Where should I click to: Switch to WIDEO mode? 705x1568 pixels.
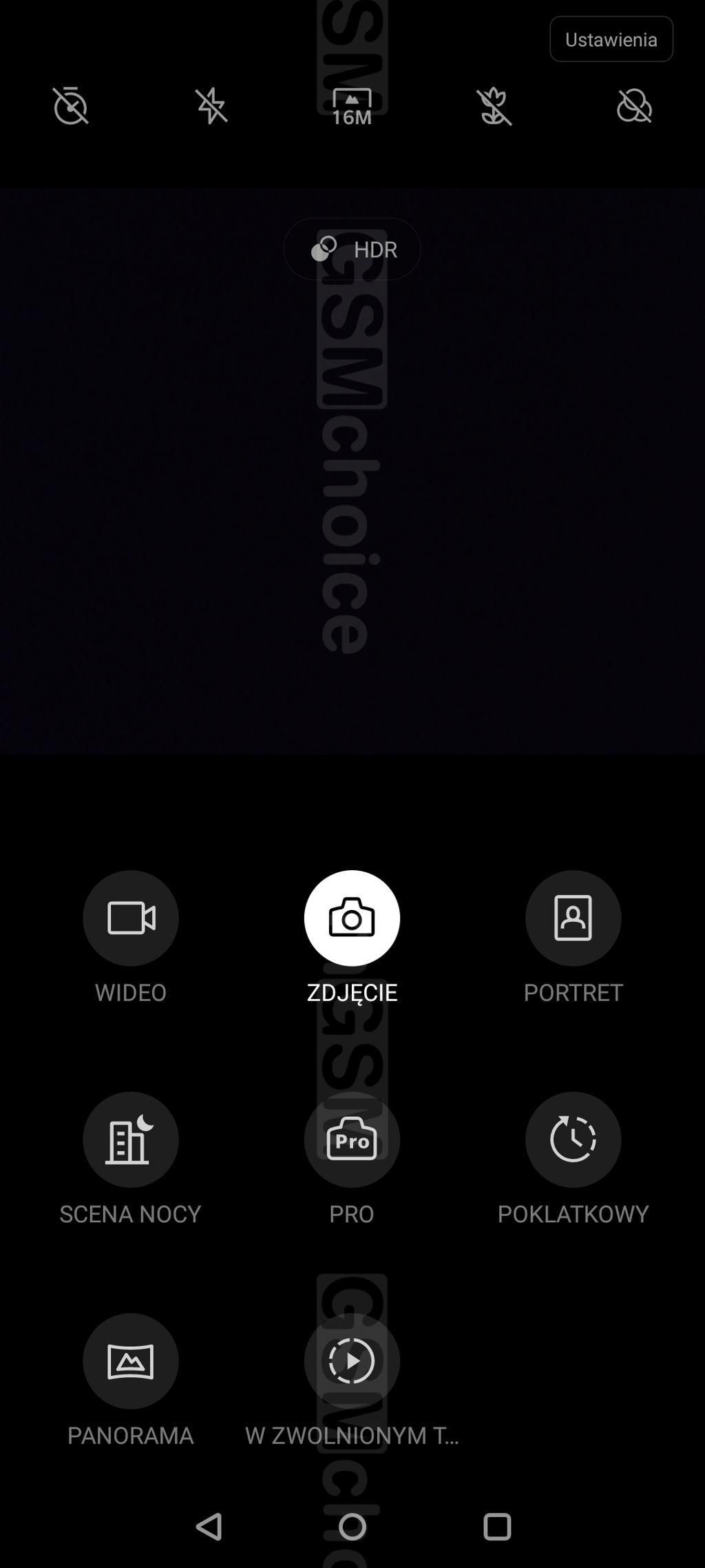[131, 918]
